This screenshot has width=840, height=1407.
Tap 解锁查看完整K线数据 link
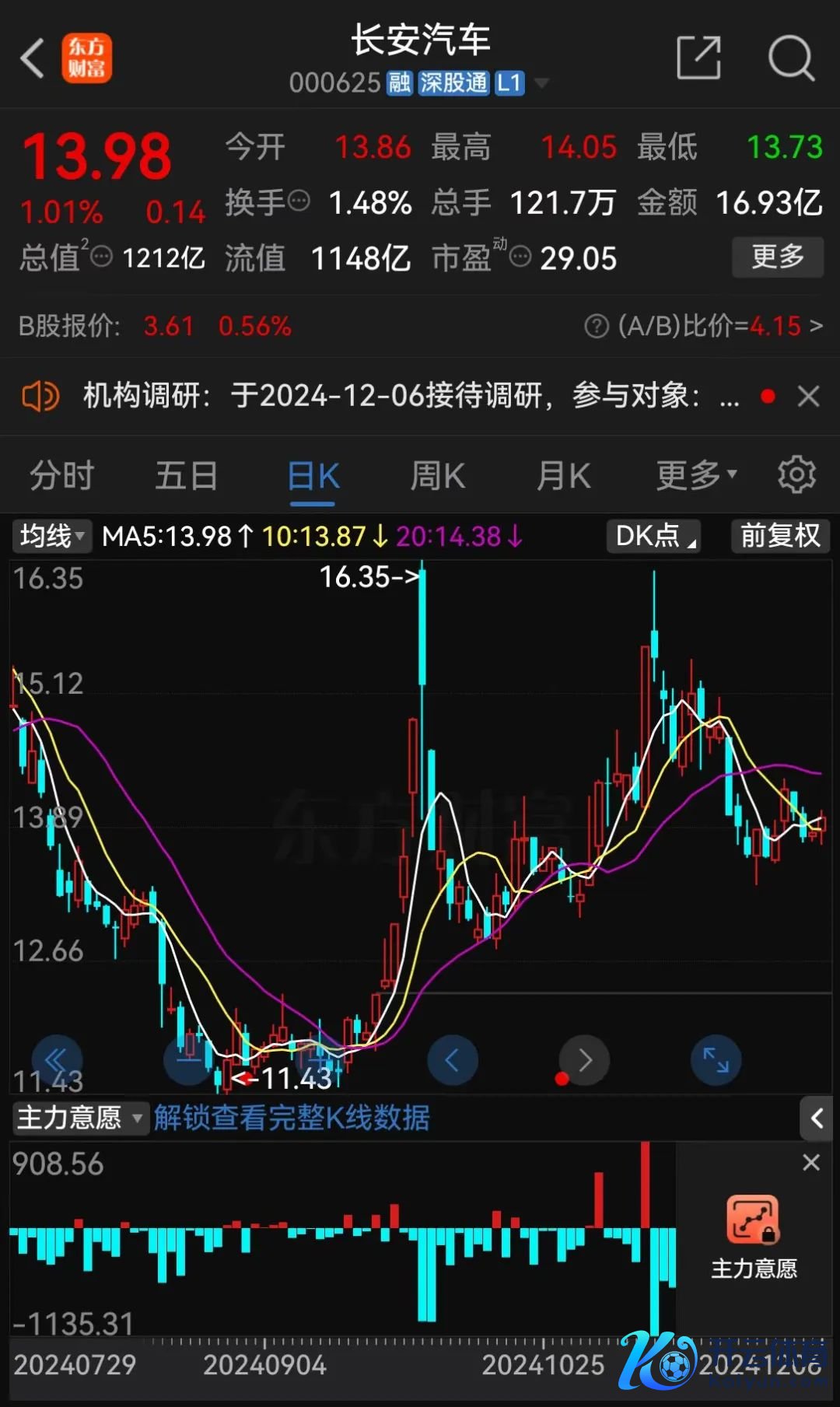292,1118
